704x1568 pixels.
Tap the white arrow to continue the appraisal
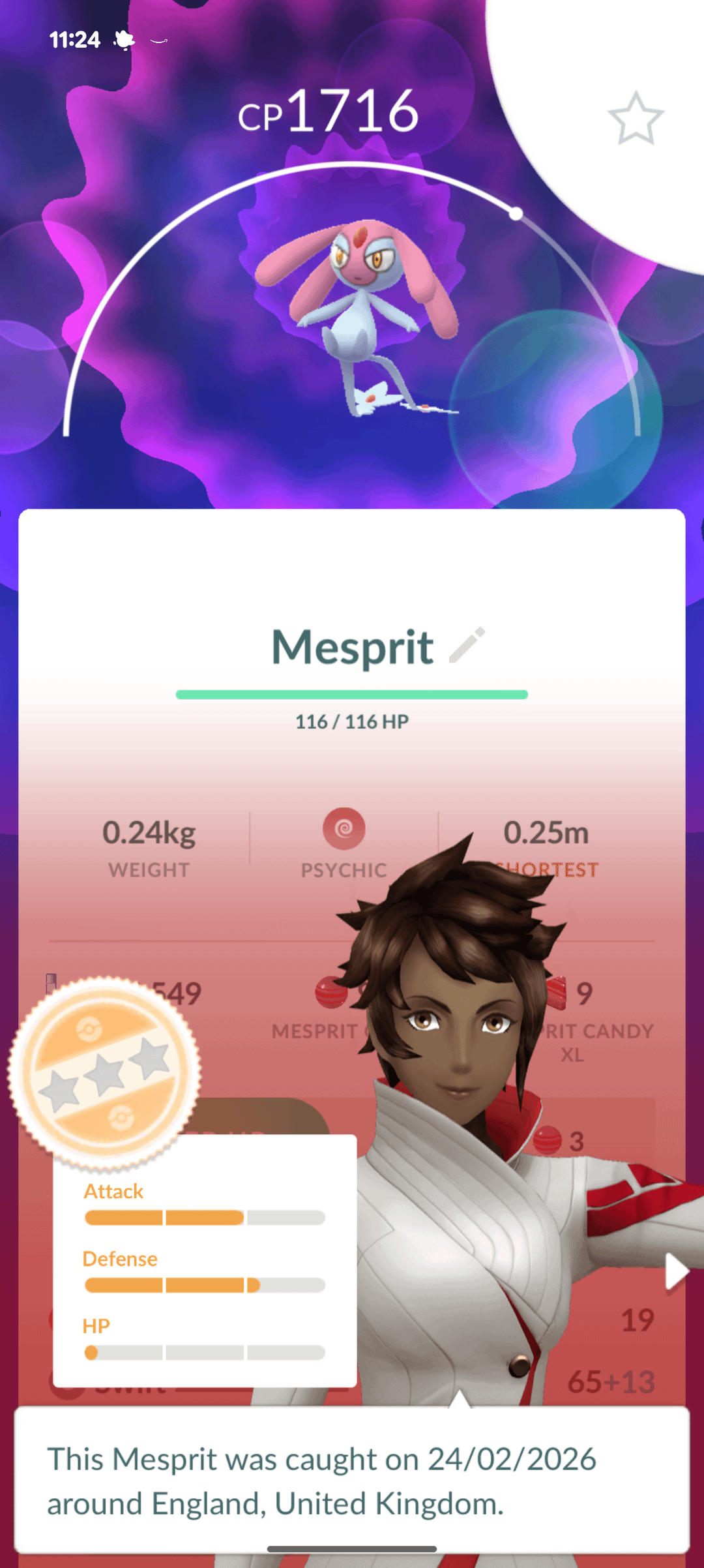tap(676, 1271)
